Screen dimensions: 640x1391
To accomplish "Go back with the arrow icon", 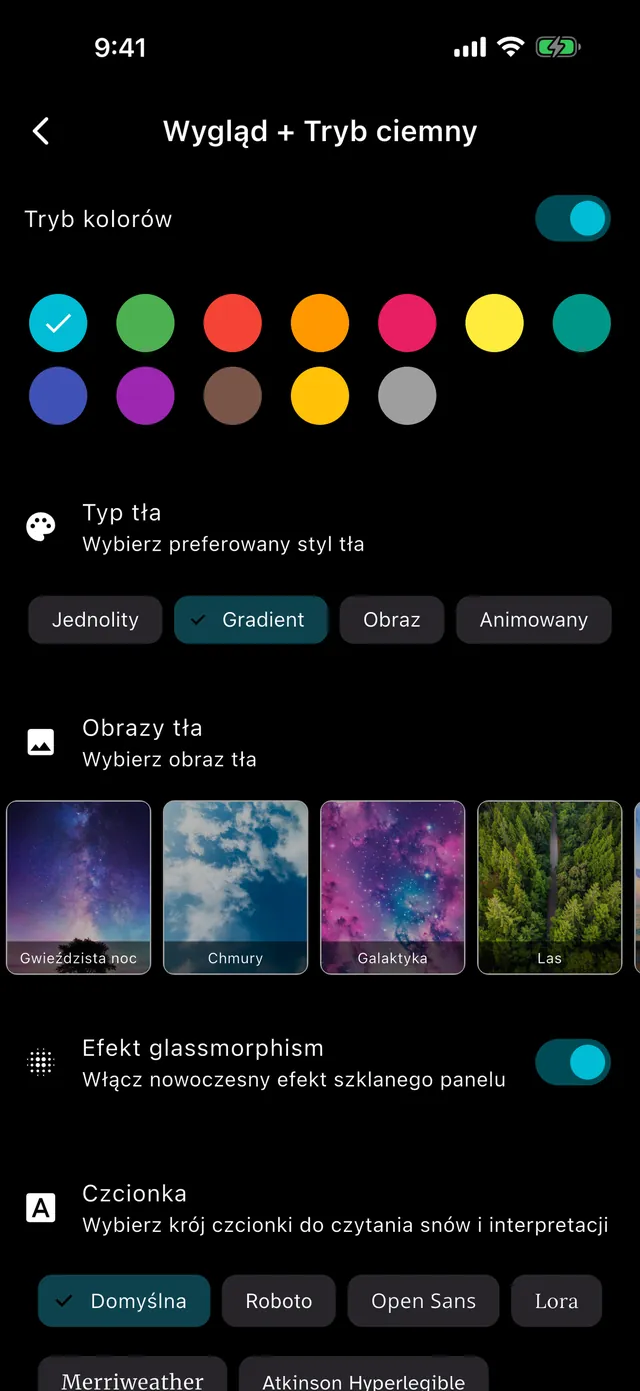I will (x=41, y=131).
